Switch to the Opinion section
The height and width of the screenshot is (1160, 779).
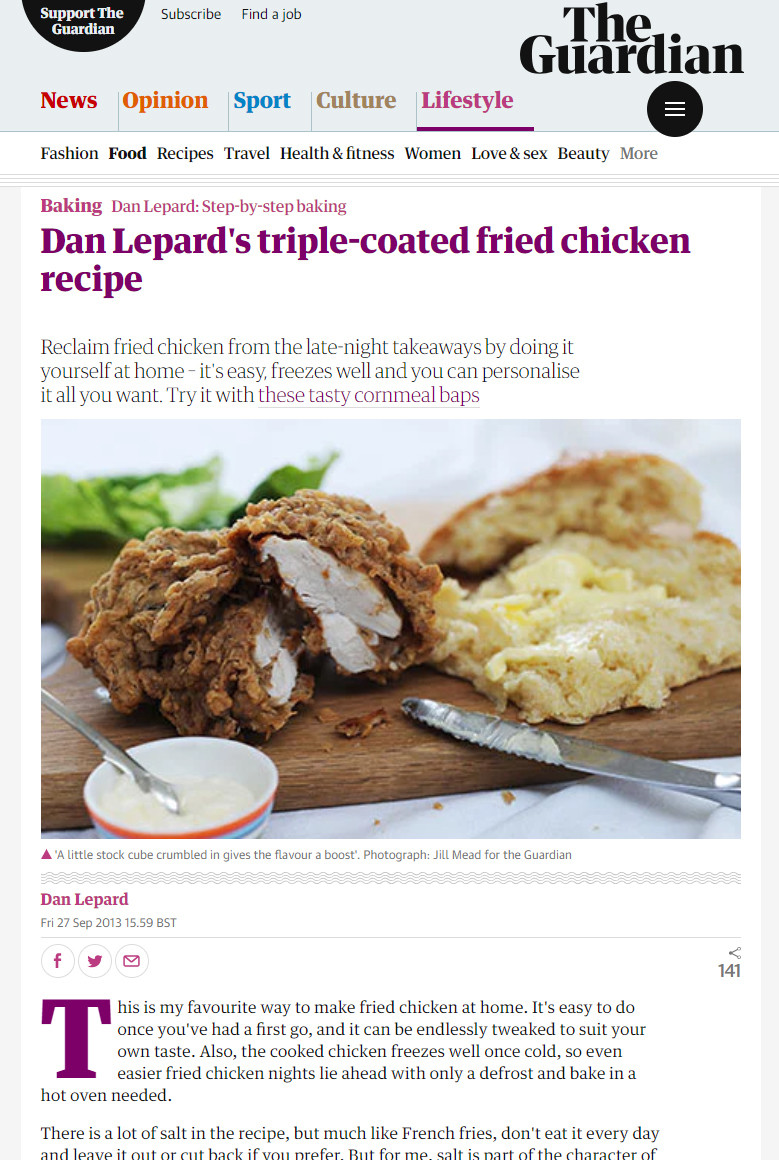coord(165,100)
